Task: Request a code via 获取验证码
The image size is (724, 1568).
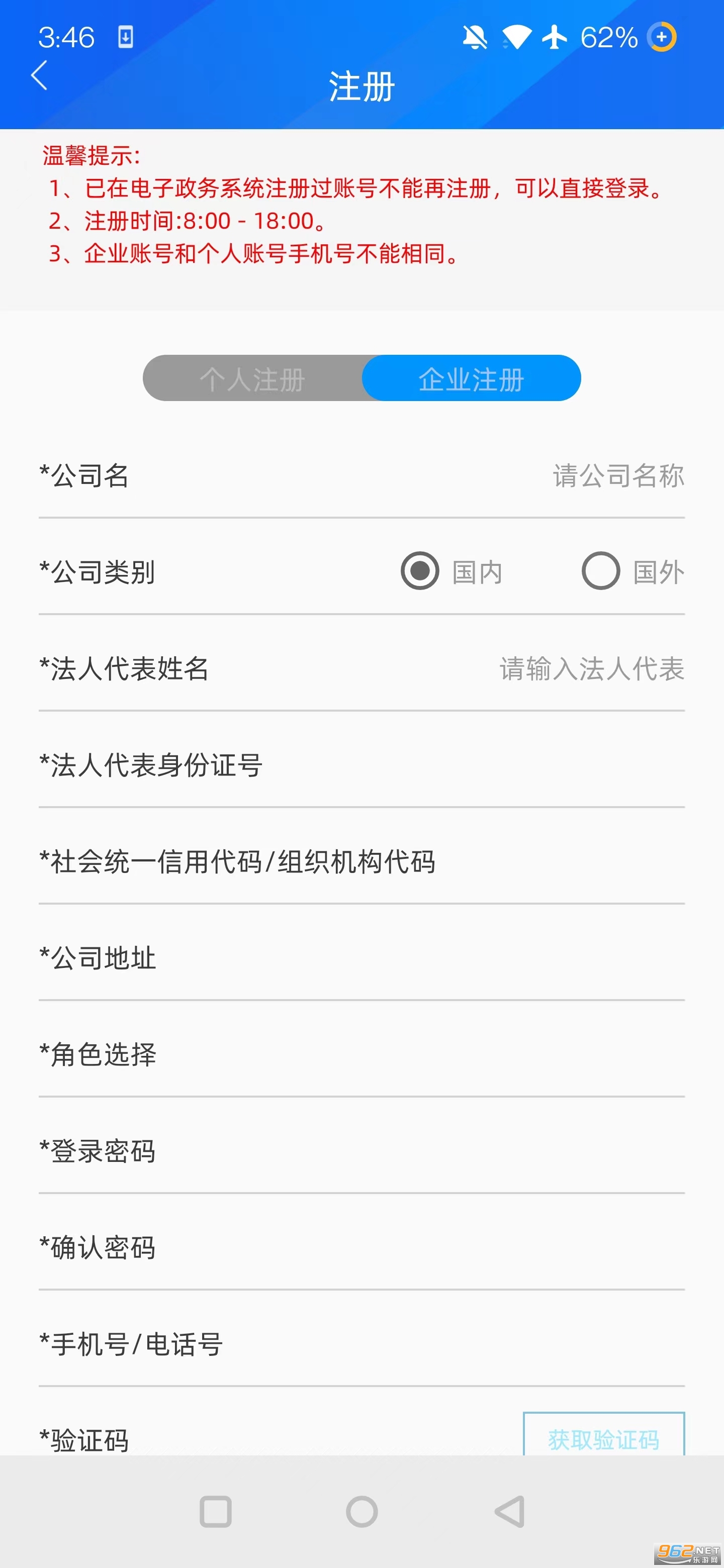Action: [604, 1435]
